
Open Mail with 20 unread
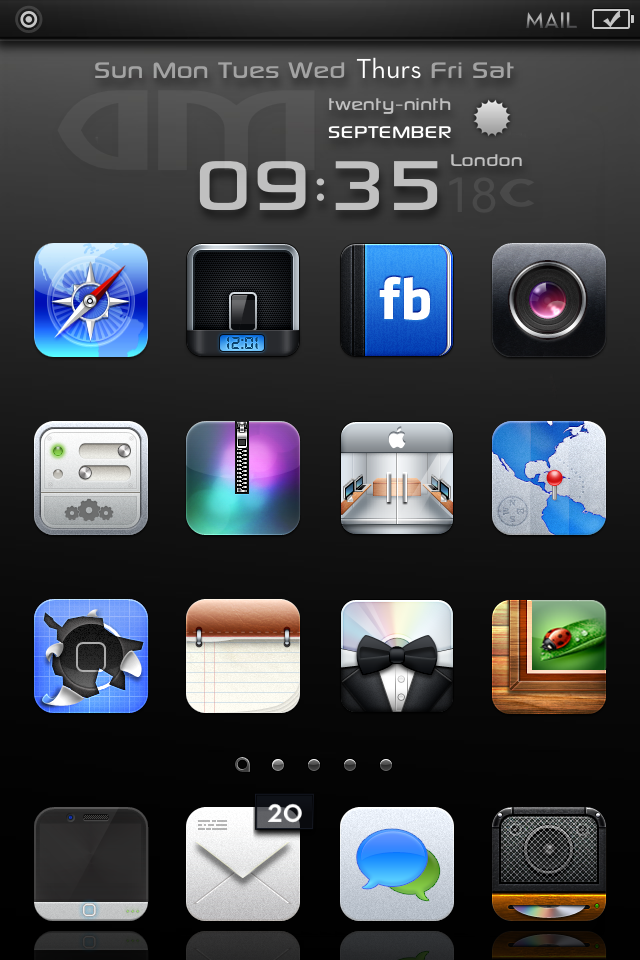point(243,864)
